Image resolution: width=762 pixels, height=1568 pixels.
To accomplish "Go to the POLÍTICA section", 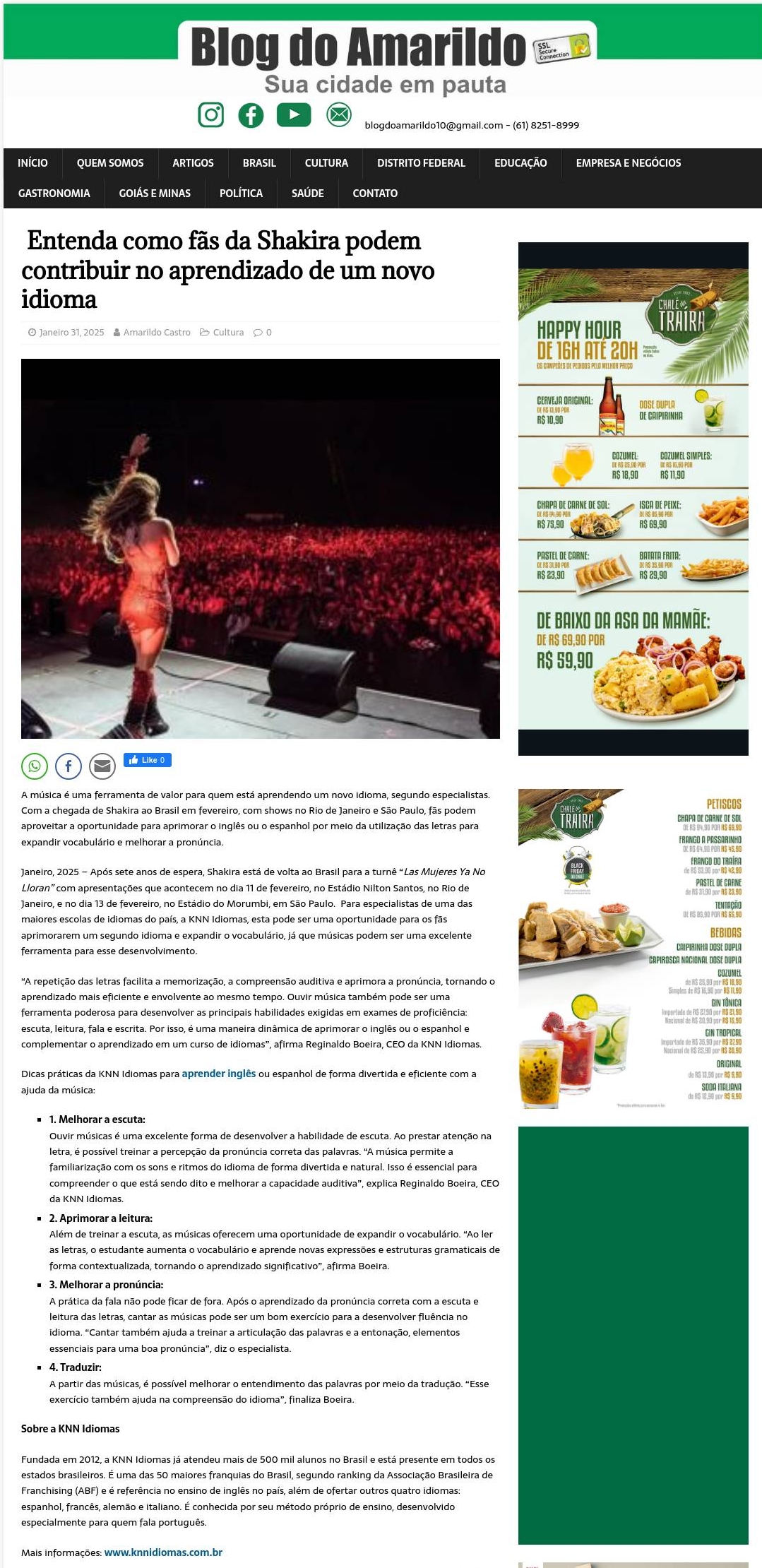I will point(241,194).
